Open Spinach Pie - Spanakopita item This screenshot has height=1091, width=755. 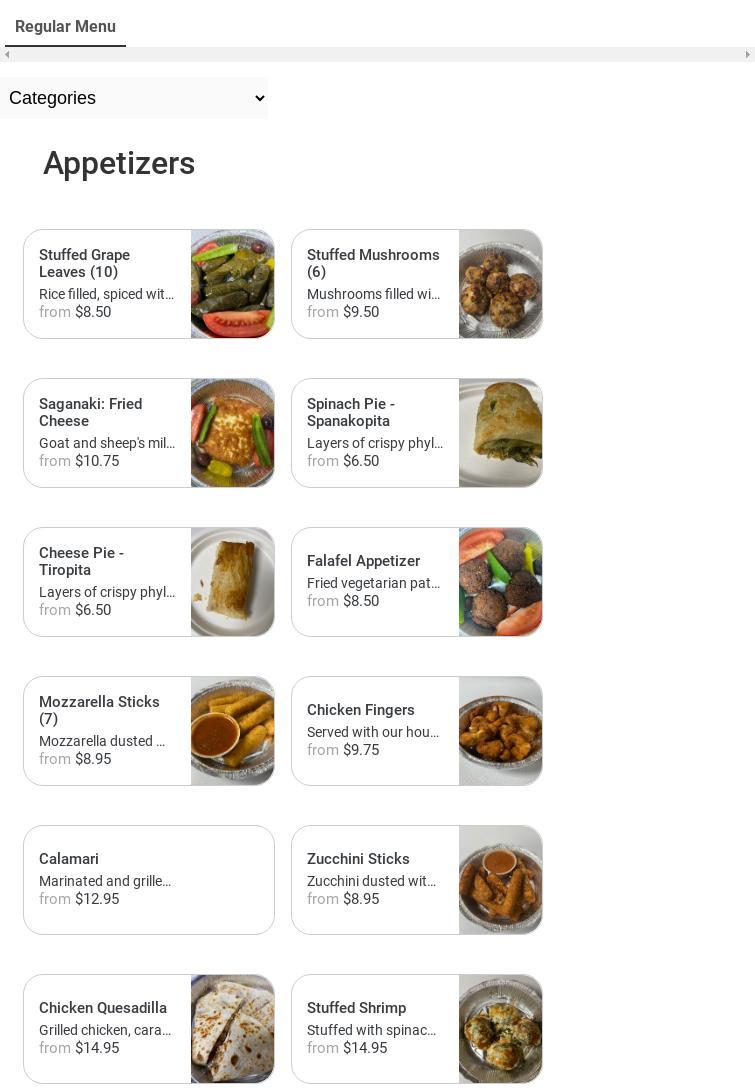tap(416, 433)
